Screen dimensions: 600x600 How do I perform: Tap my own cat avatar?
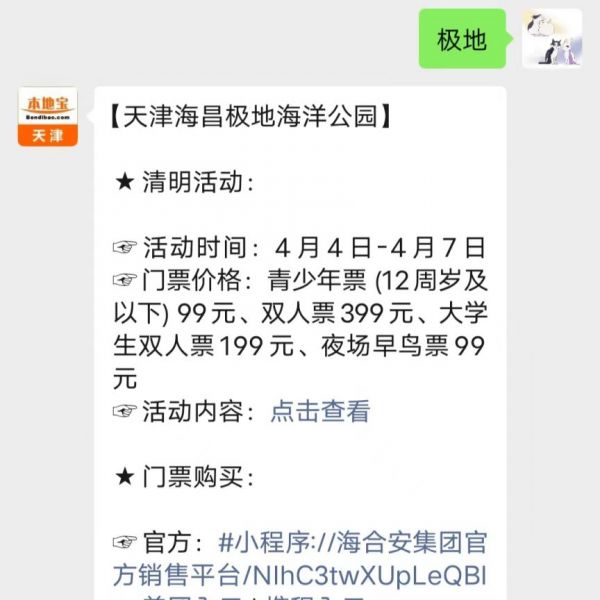pyautogui.click(x=551, y=39)
